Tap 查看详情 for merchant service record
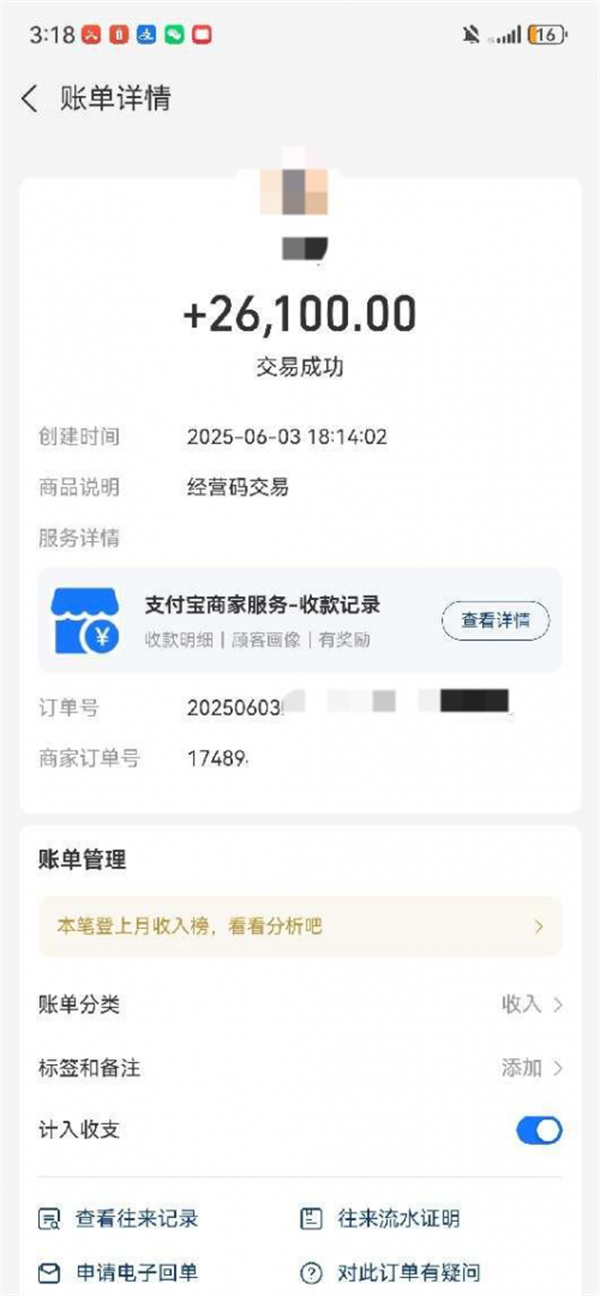600x1296 pixels. point(495,620)
